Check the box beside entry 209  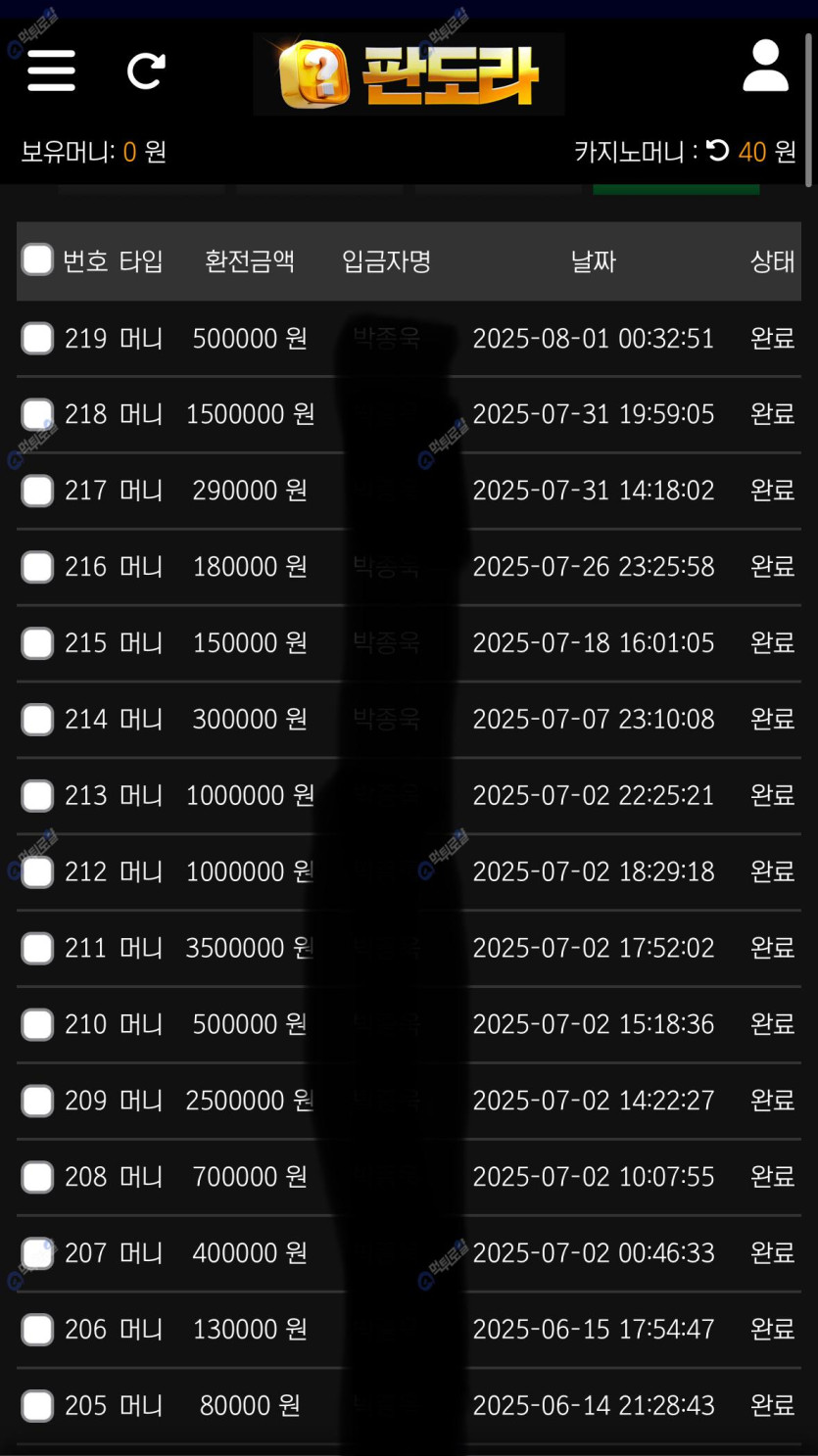[x=37, y=1102]
